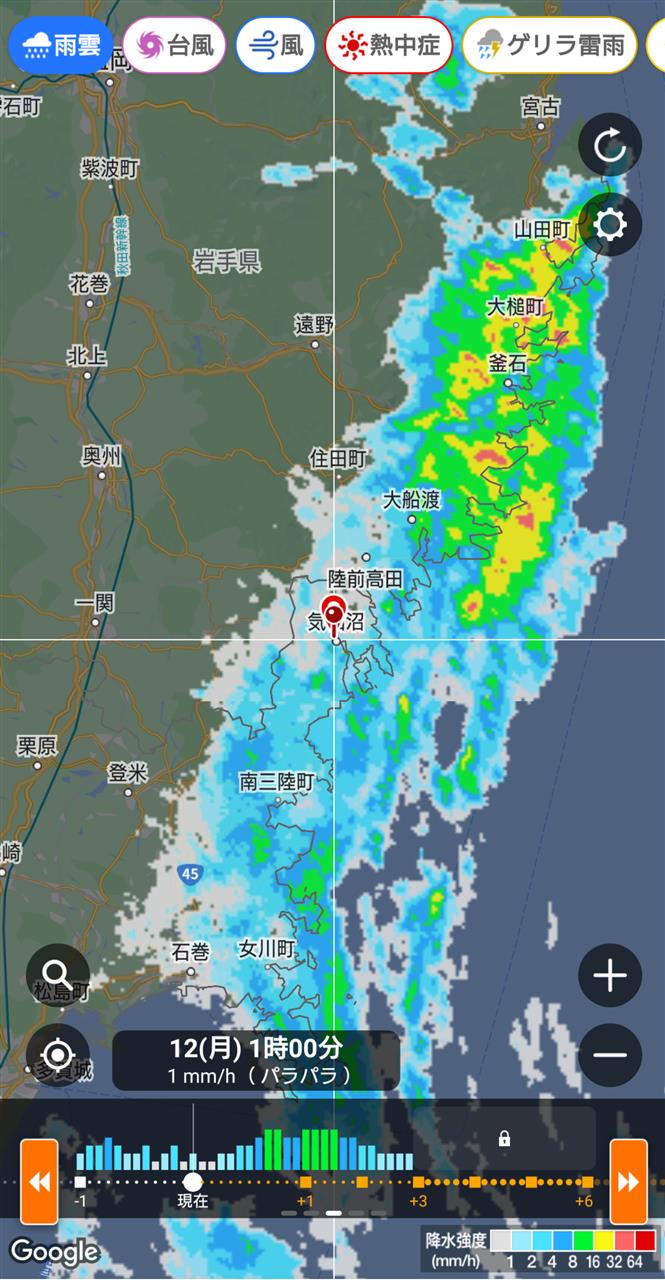Show the 熱中症 heatstroke layer
The height and width of the screenshot is (1280, 665).
click(x=389, y=45)
